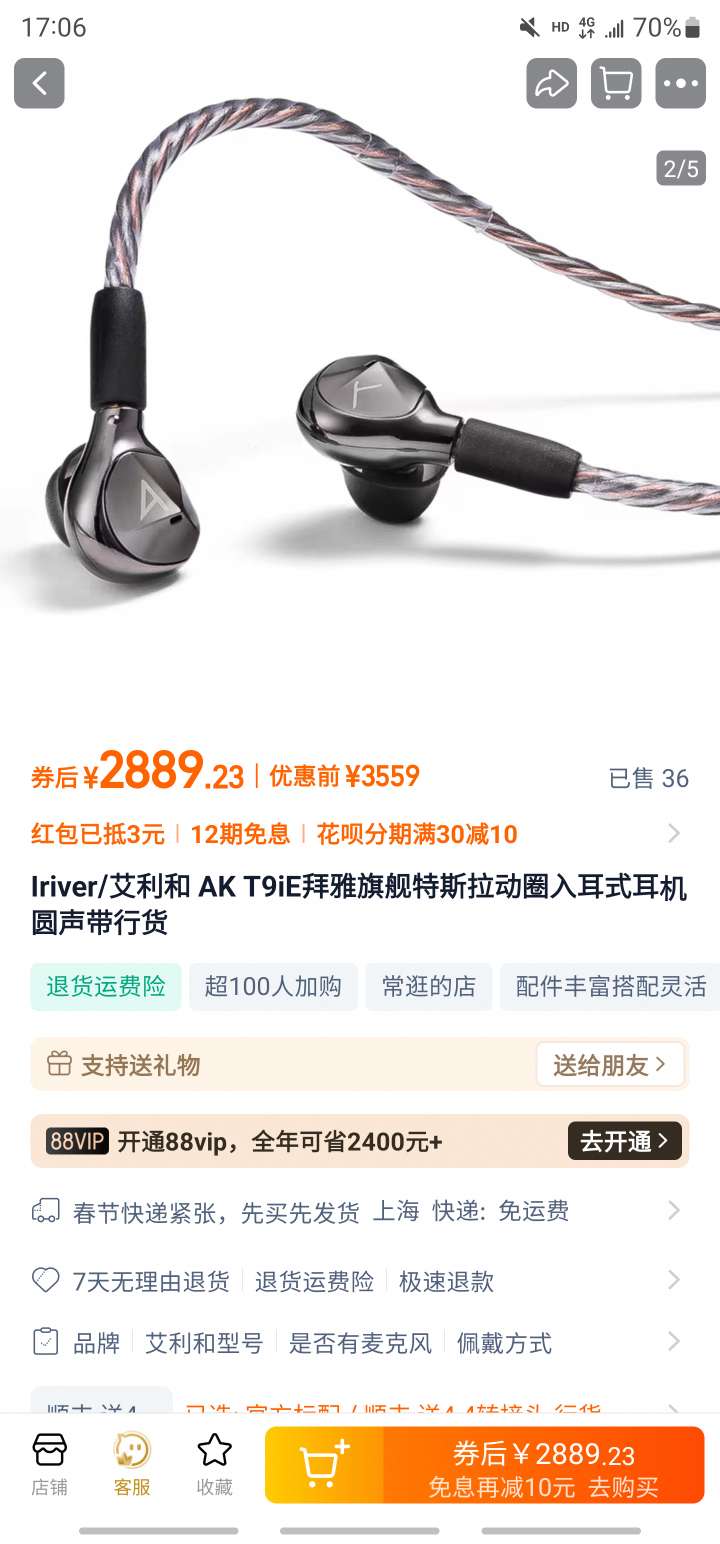Tap the 超100人加购 chip
Viewport: 720px width, 1544px height.
tap(273, 987)
